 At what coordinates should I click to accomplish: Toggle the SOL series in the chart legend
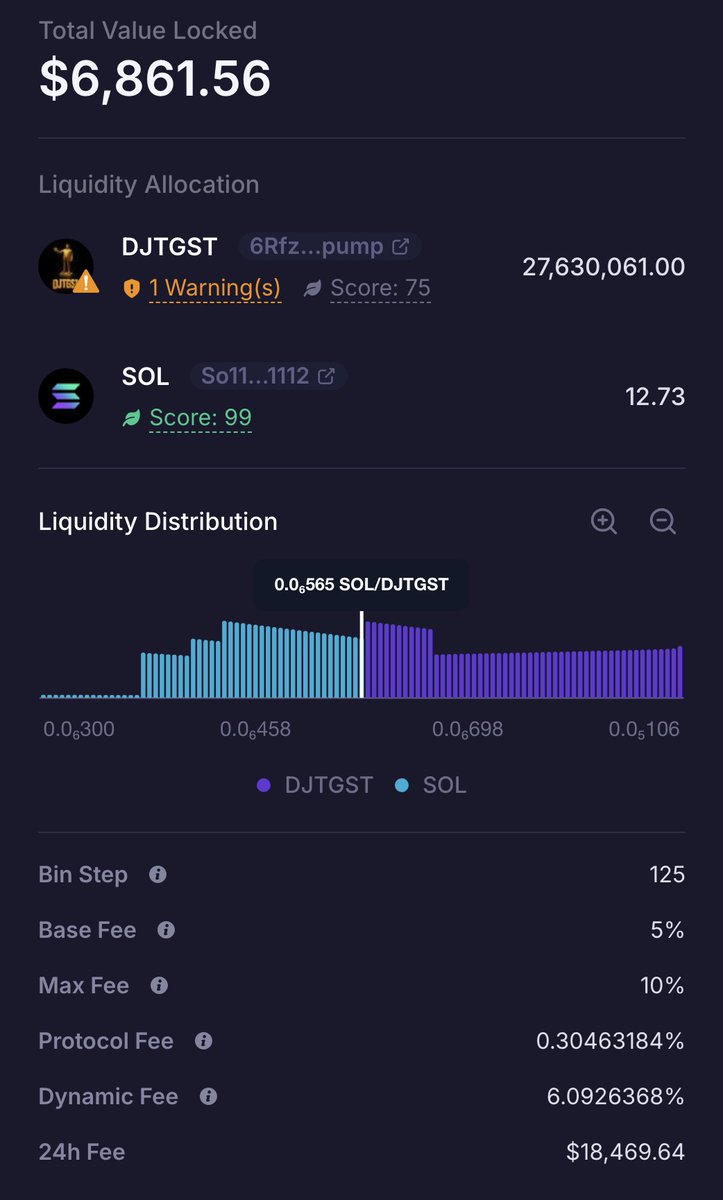(431, 785)
